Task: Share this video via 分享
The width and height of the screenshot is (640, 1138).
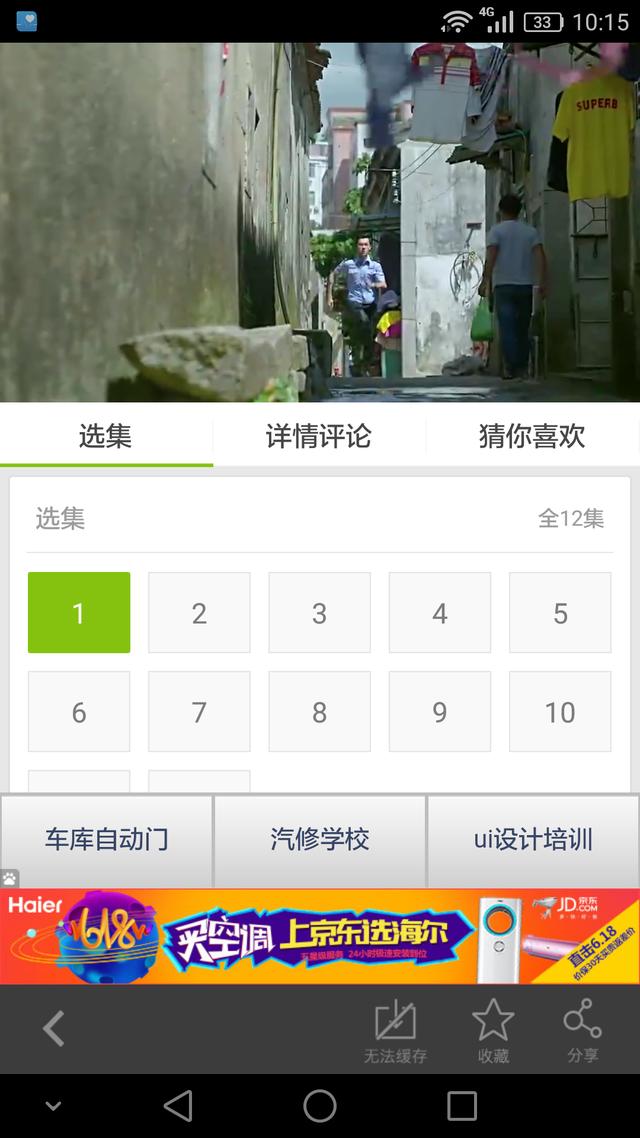Action: (583, 1031)
